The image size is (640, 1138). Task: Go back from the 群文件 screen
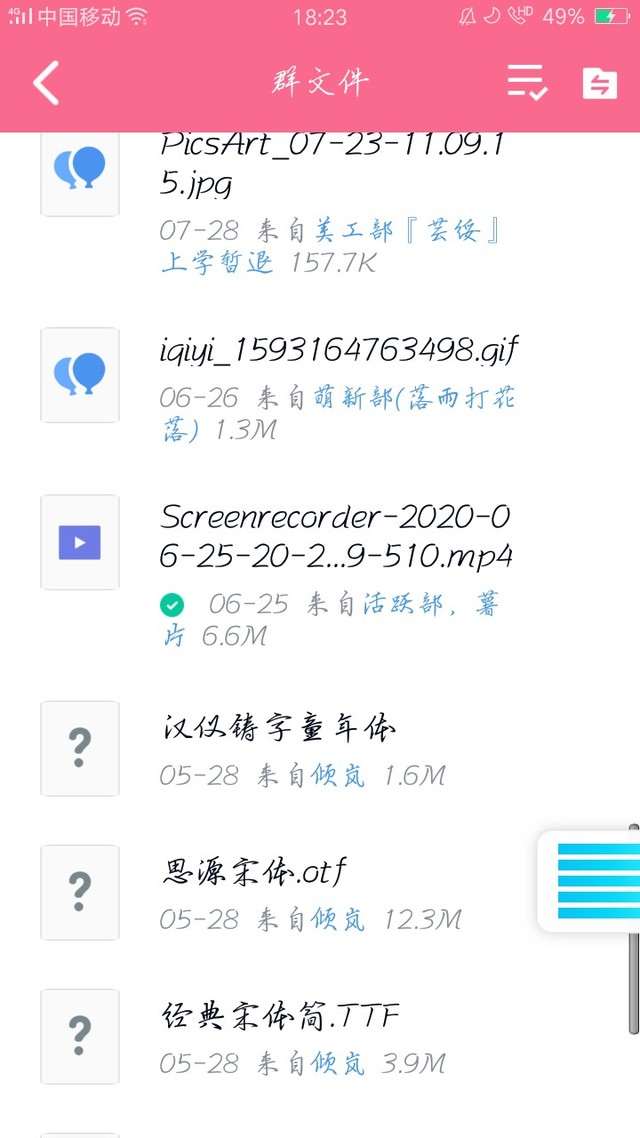tap(46, 82)
